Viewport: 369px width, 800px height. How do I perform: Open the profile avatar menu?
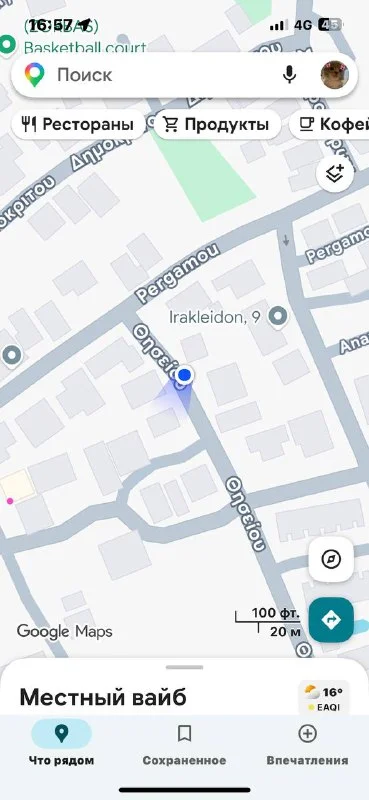335,75
